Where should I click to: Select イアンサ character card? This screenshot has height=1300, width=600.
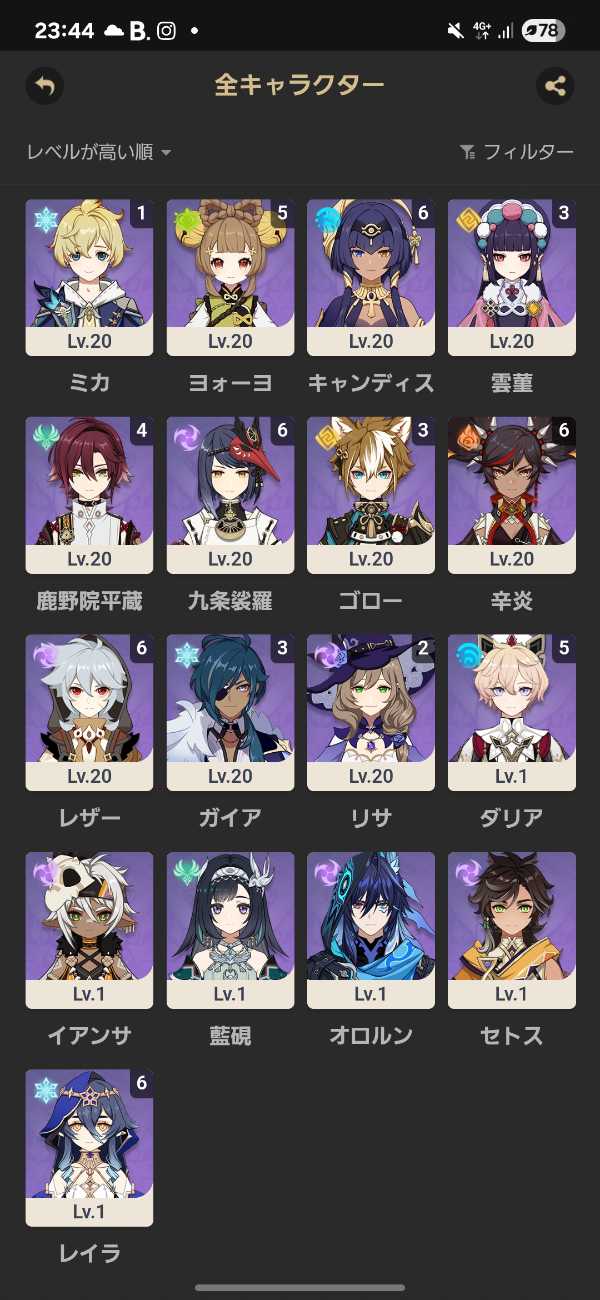[x=89, y=930]
